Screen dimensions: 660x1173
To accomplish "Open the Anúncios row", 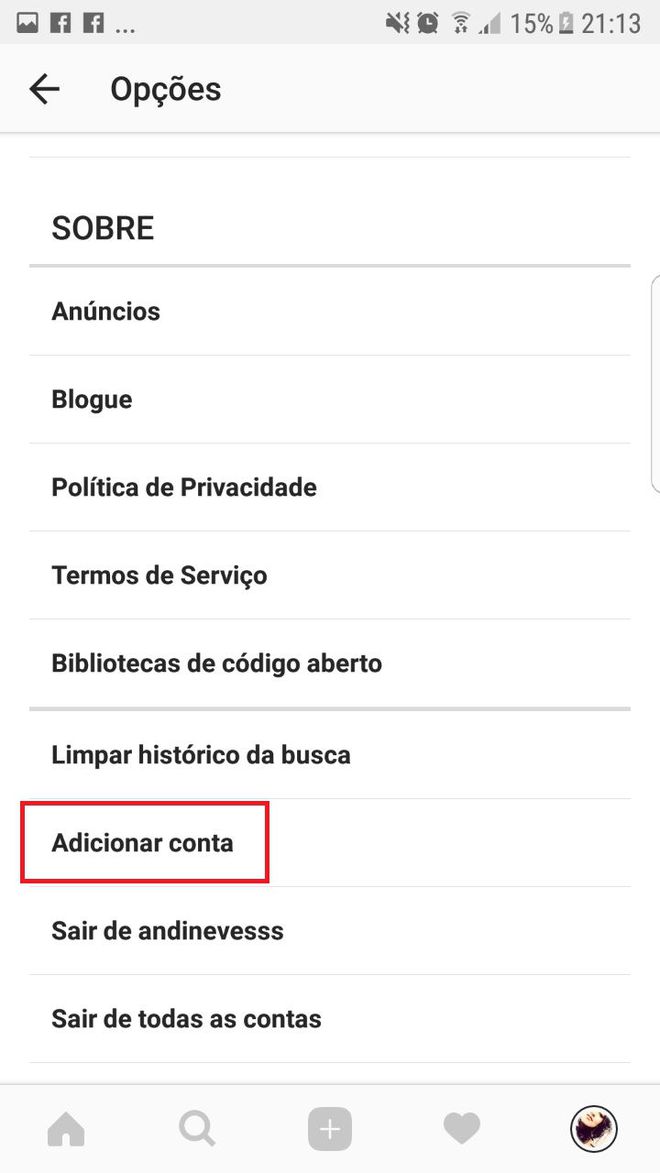I will click(x=330, y=311).
